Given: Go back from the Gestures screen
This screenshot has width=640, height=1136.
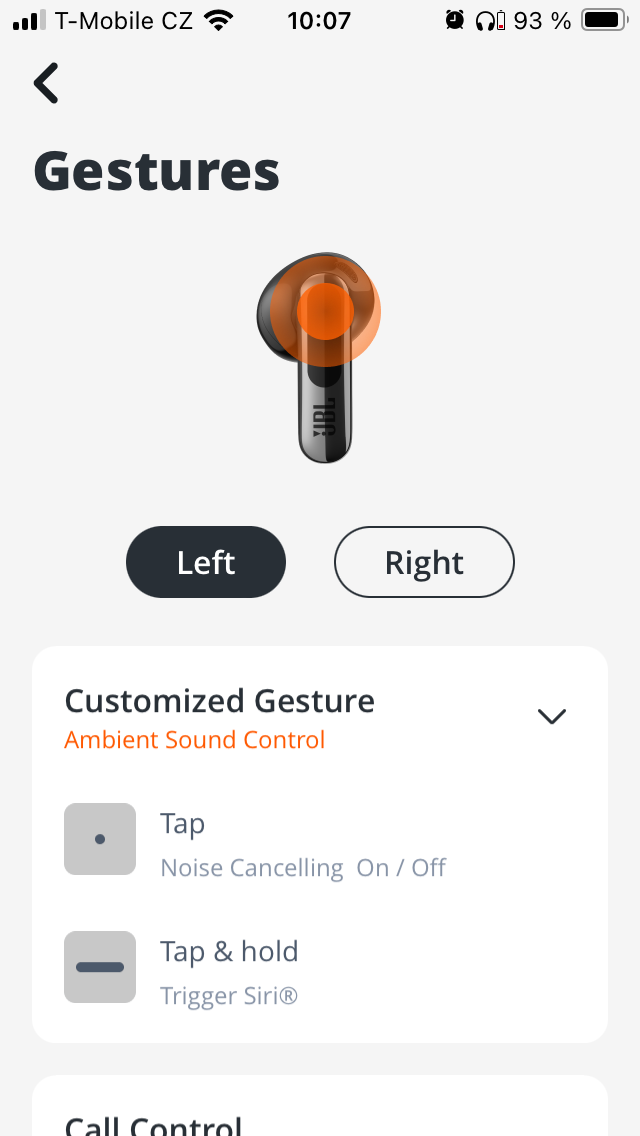Looking at the screenshot, I should [46, 83].
